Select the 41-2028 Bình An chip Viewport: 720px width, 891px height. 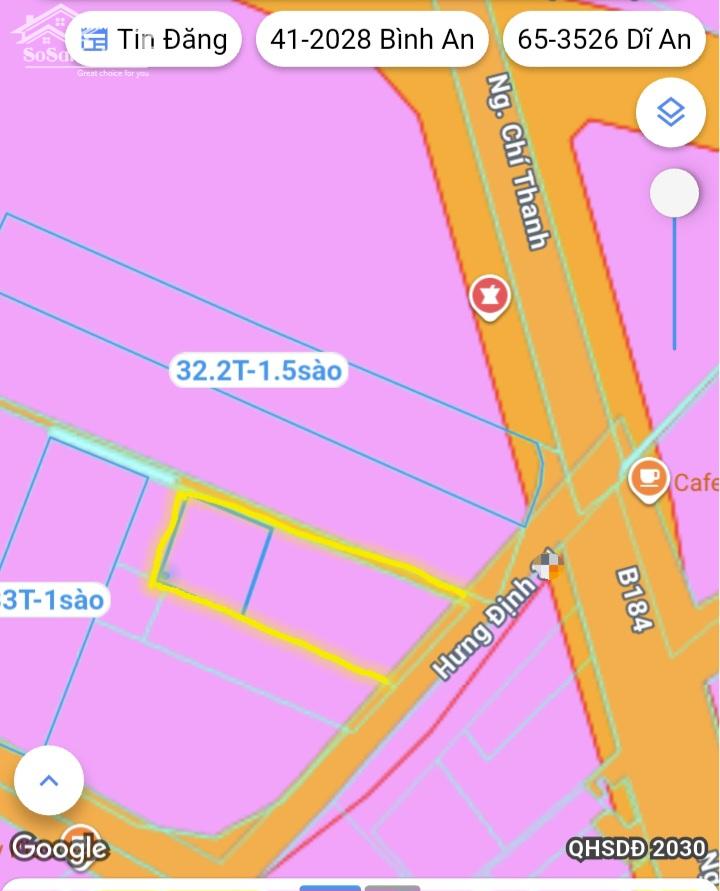click(372, 40)
